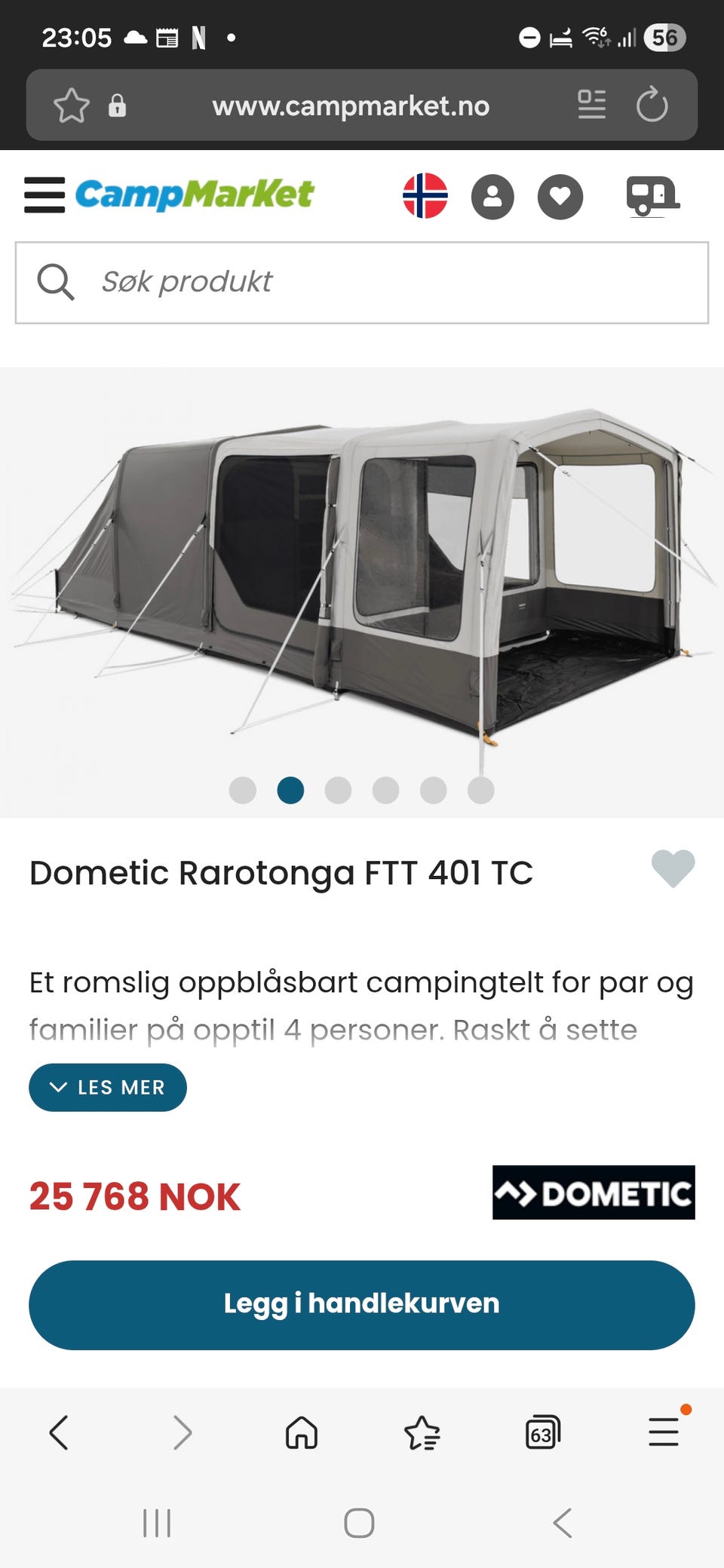Open the Dometic brand logo link
724x1568 pixels.
tap(594, 1193)
